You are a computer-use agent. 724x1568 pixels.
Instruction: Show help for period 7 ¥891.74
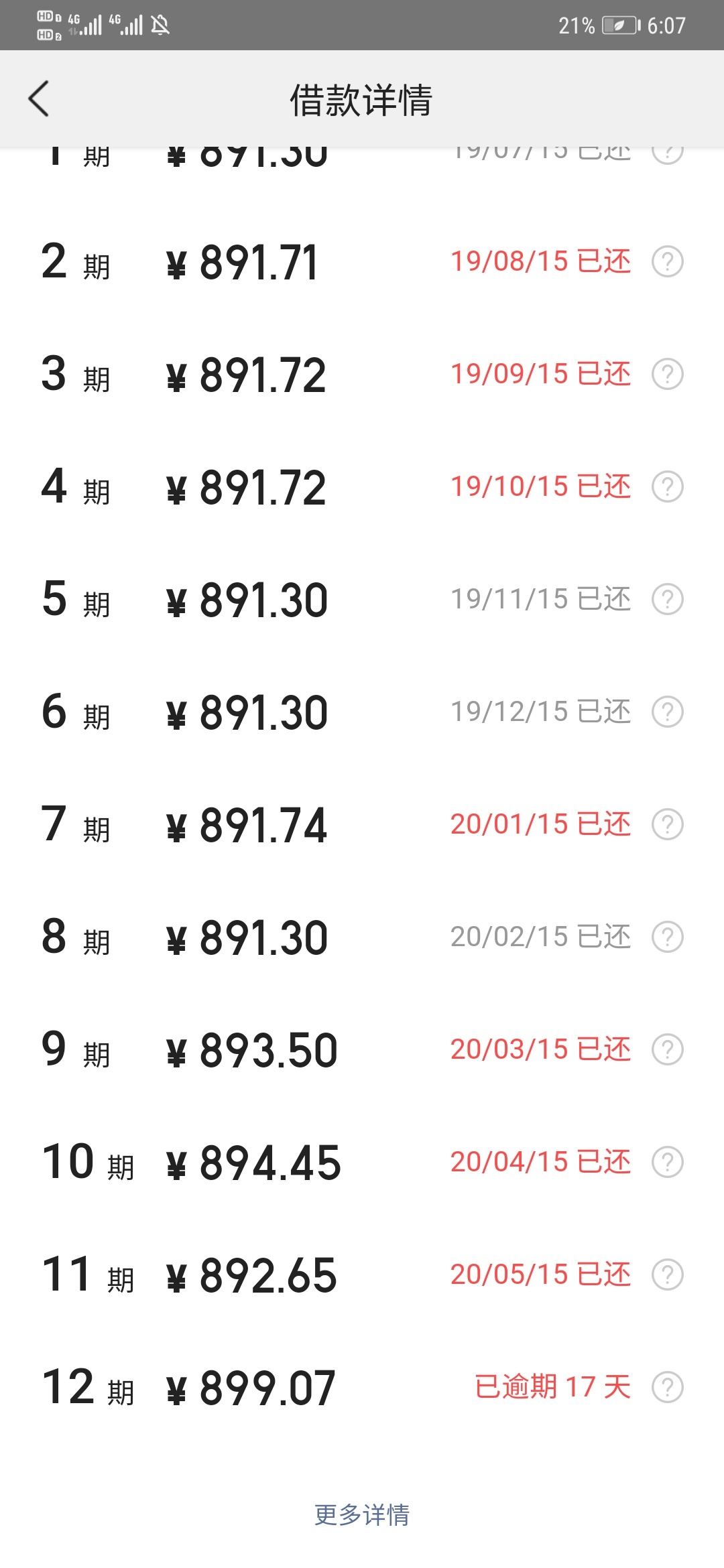[x=668, y=824]
